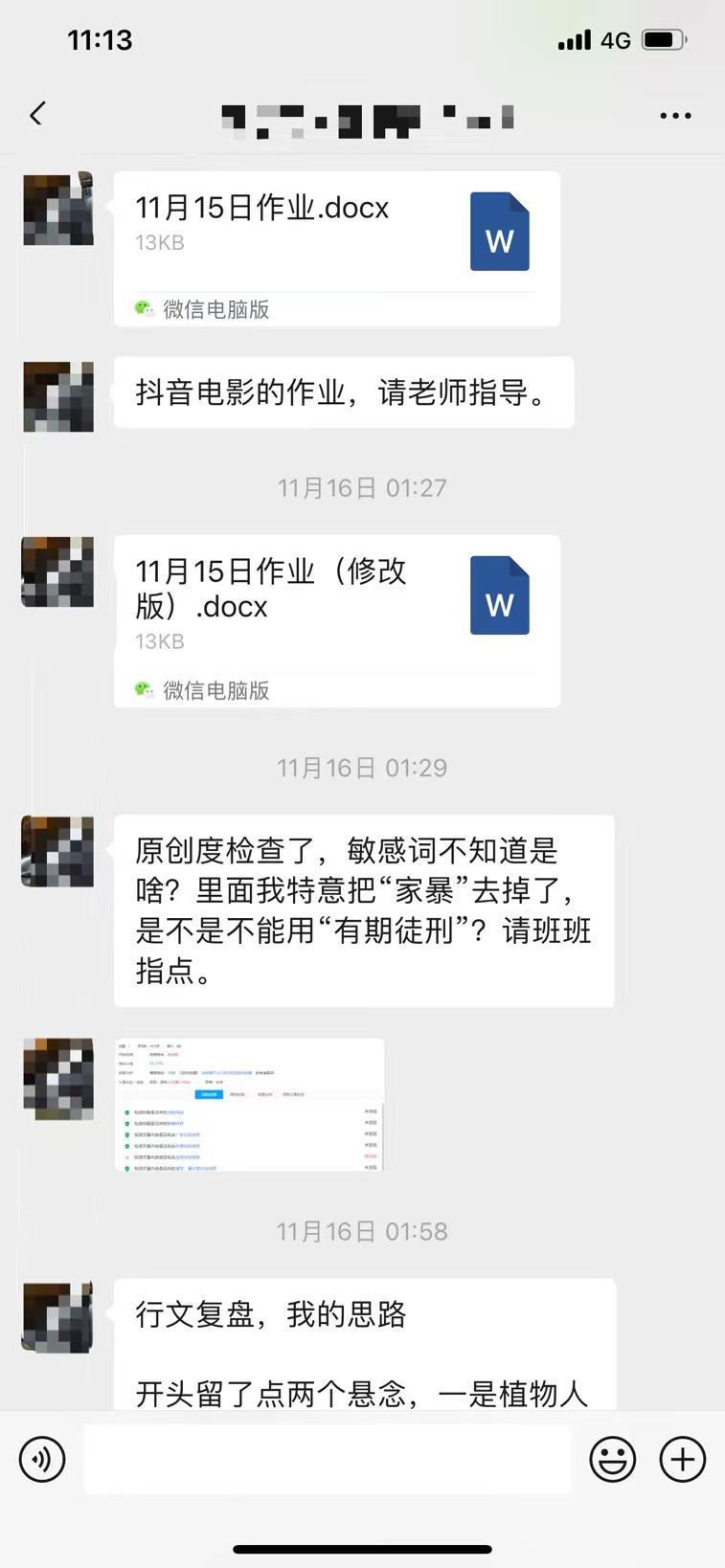This screenshot has width=725, height=1568.
Task: Switch to voice message mode icon
Action: coord(42,1459)
